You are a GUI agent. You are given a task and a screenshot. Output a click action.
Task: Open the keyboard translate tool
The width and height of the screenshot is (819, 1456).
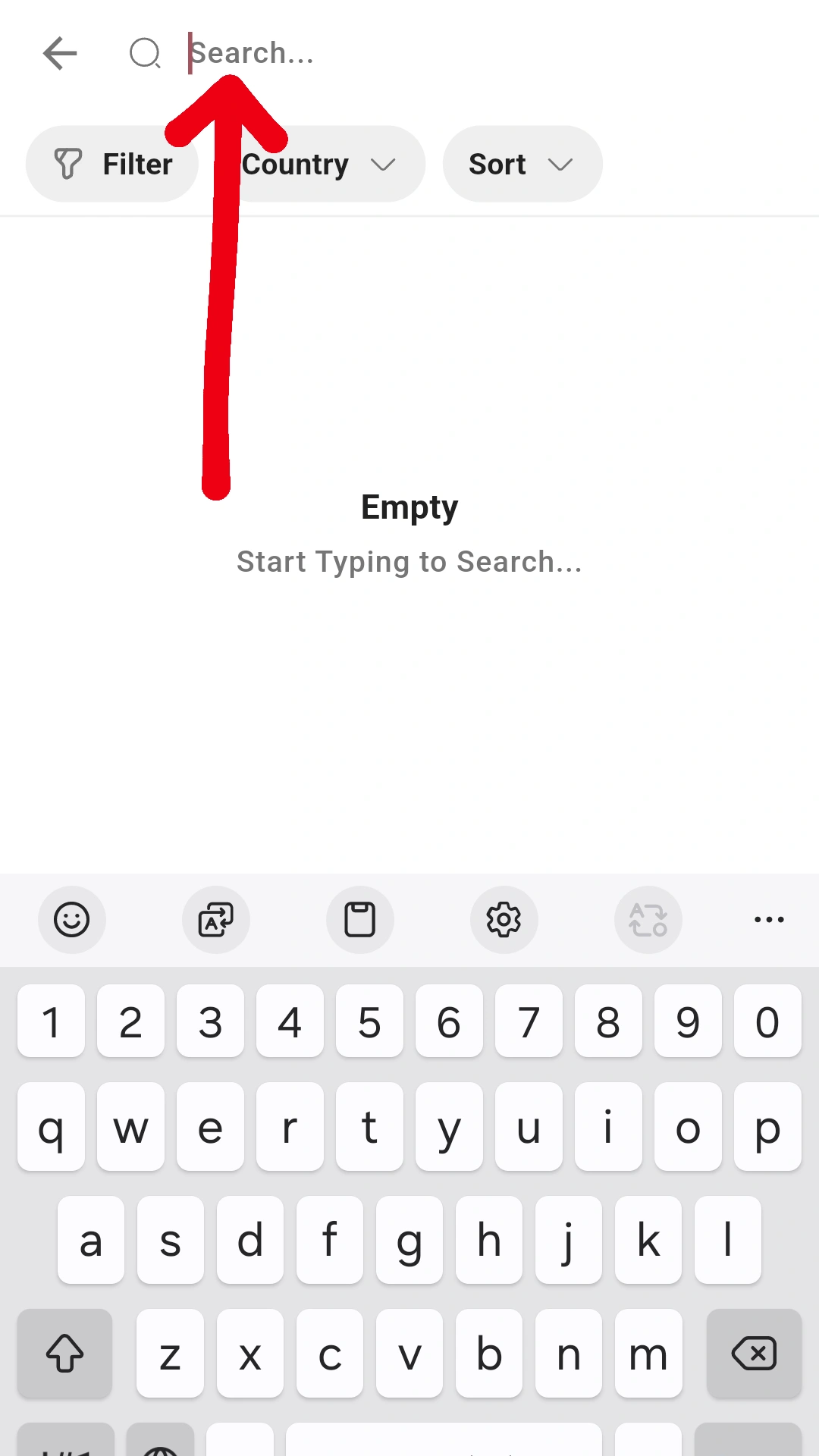tap(216, 920)
